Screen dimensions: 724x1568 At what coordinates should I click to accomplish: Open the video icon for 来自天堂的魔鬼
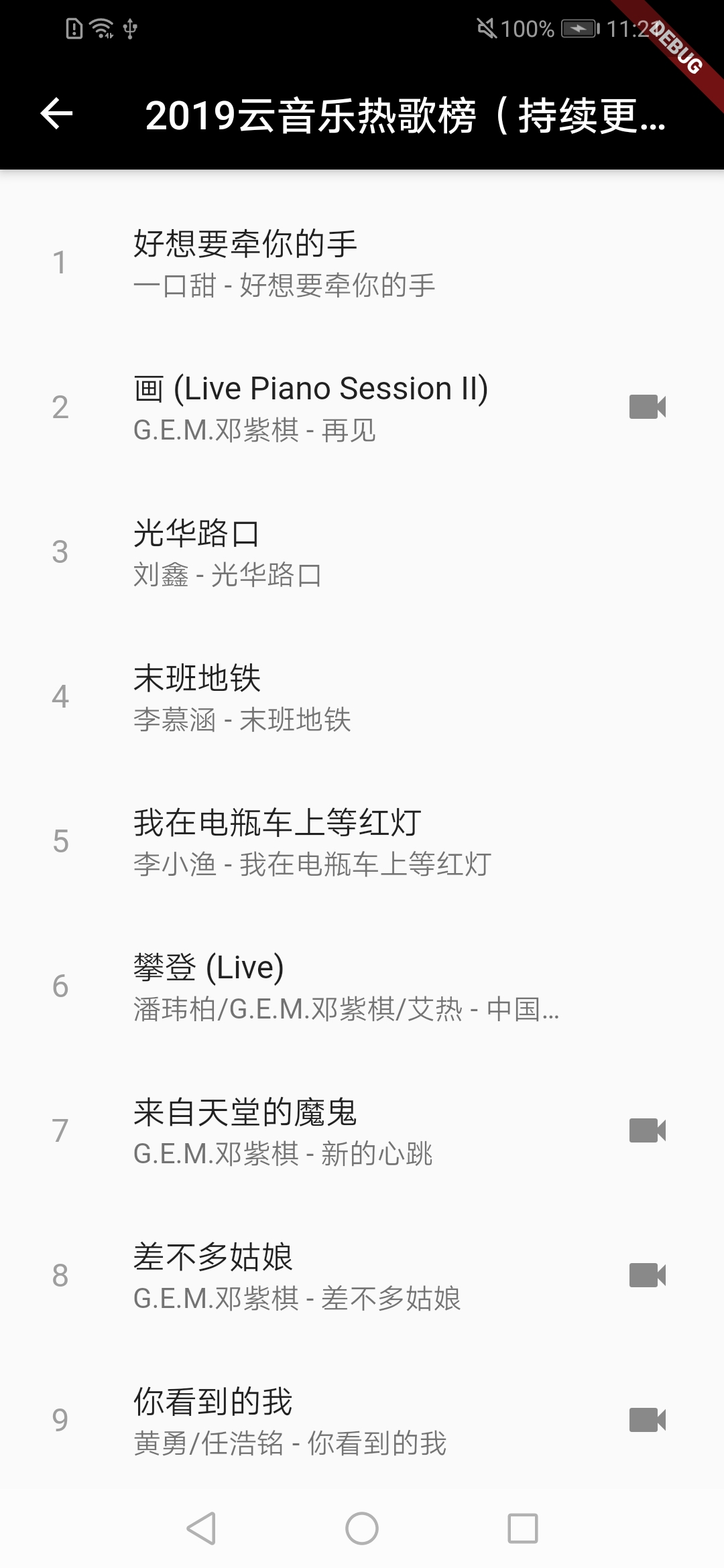tap(647, 1130)
